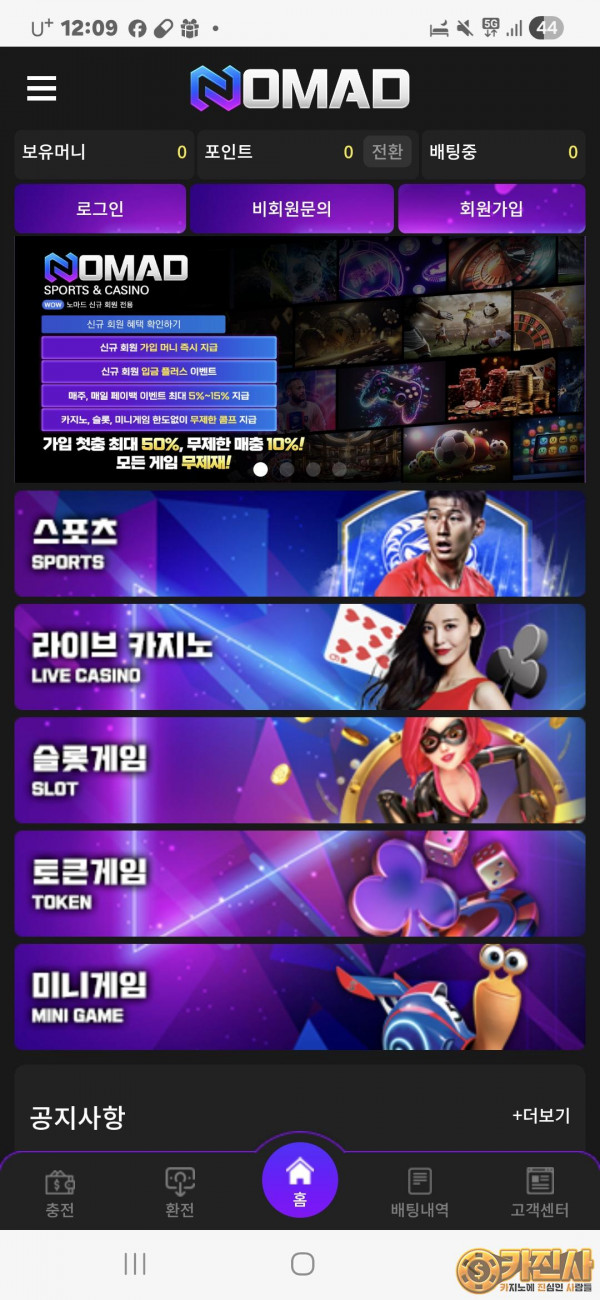Tap the system home button
The width and height of the screenshot is (600, 1300).
[303, 1264]
